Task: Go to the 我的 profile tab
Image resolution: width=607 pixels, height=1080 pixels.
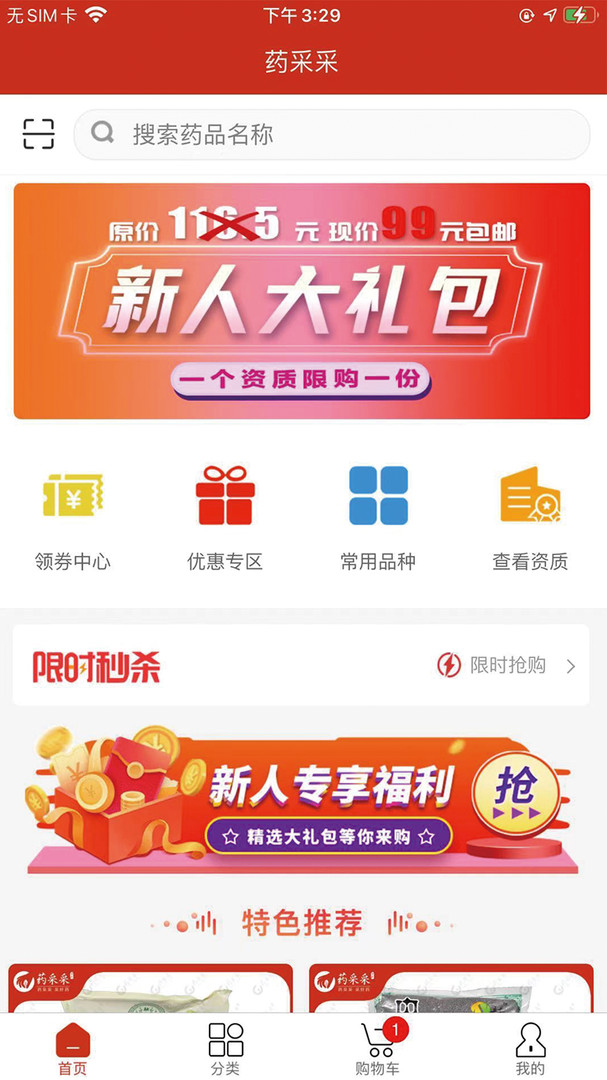Action: tap(530, 1048)
